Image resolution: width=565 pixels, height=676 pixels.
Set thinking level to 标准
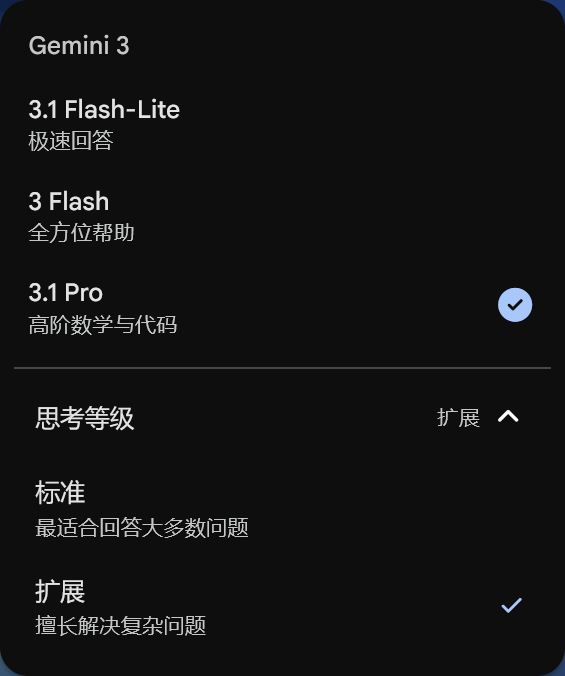282,509
